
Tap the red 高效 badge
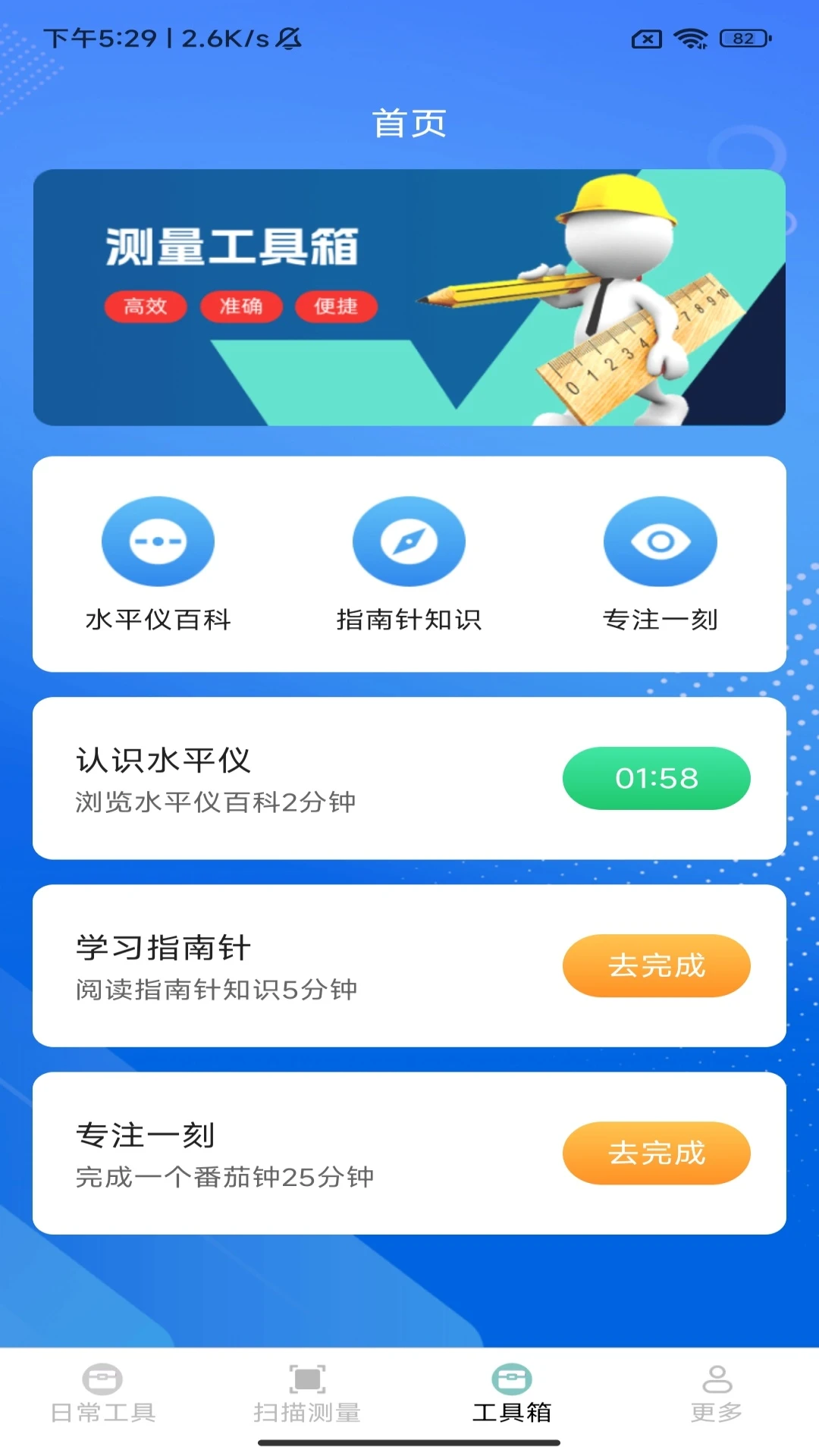click(146, 307)
